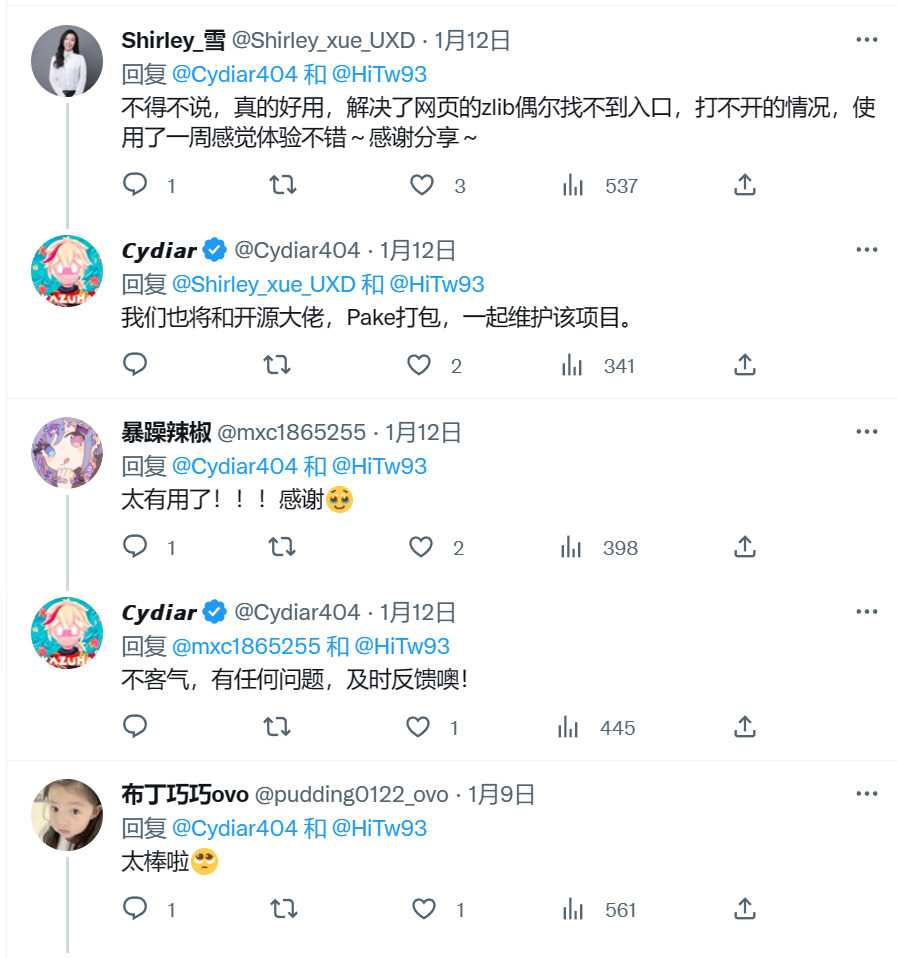The height and width of the screenshot is (958, 897).
Task: Like 暴躁辣椒's tweet 太有用了
Action: tap(420, 547)
